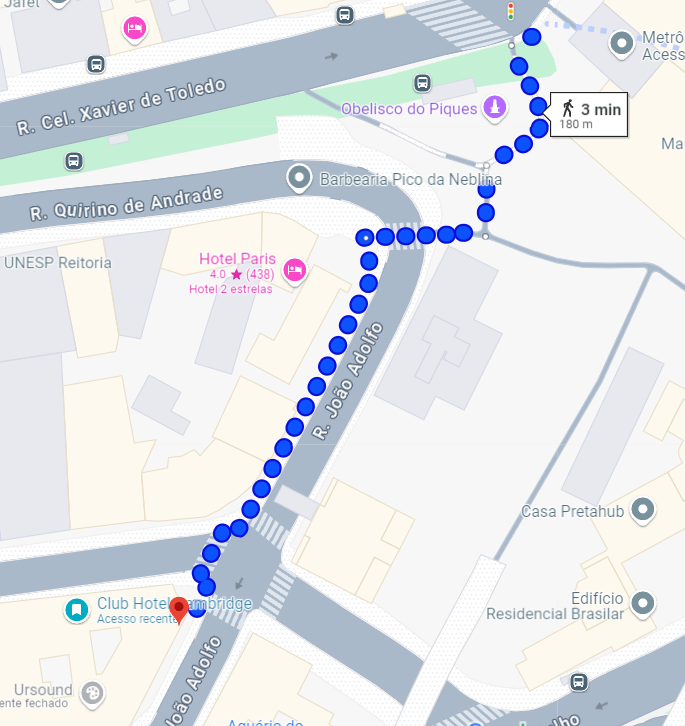The image size is (685, 726).
Task: Open Edifício Residencial Brasilar marker
Action: 643,604
